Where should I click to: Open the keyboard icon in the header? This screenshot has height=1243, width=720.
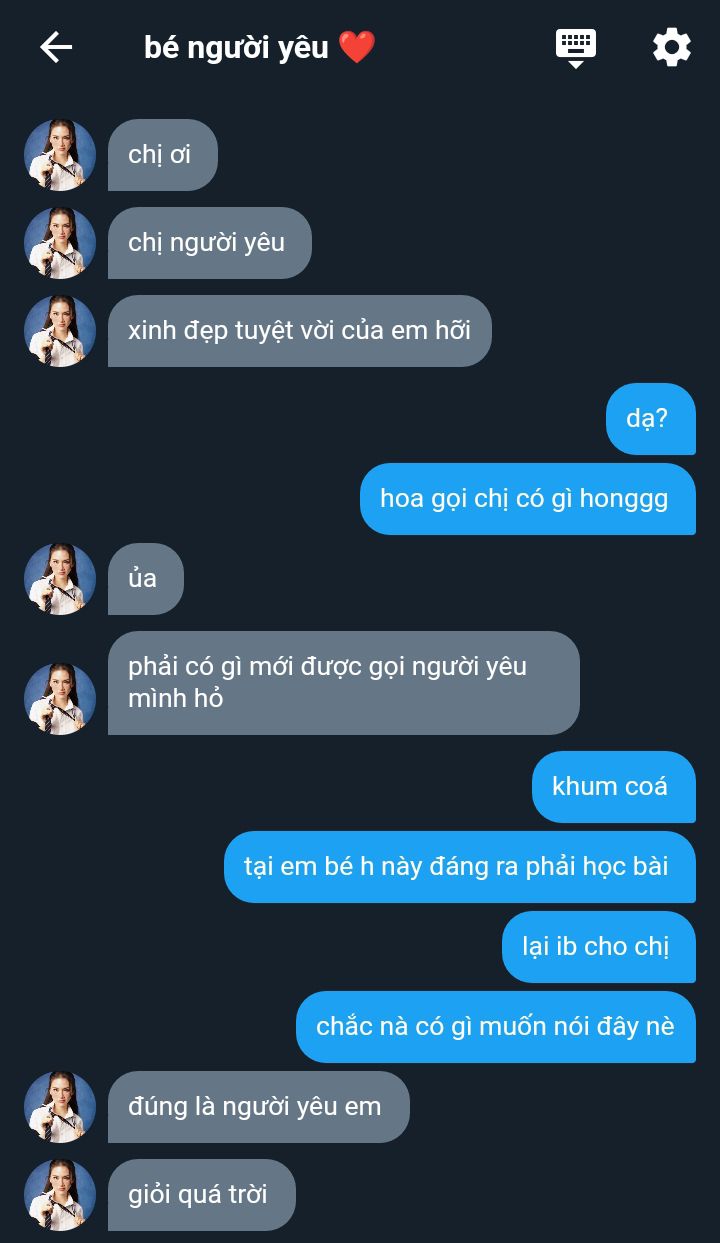pyautogui.click(x=575, y=47)
